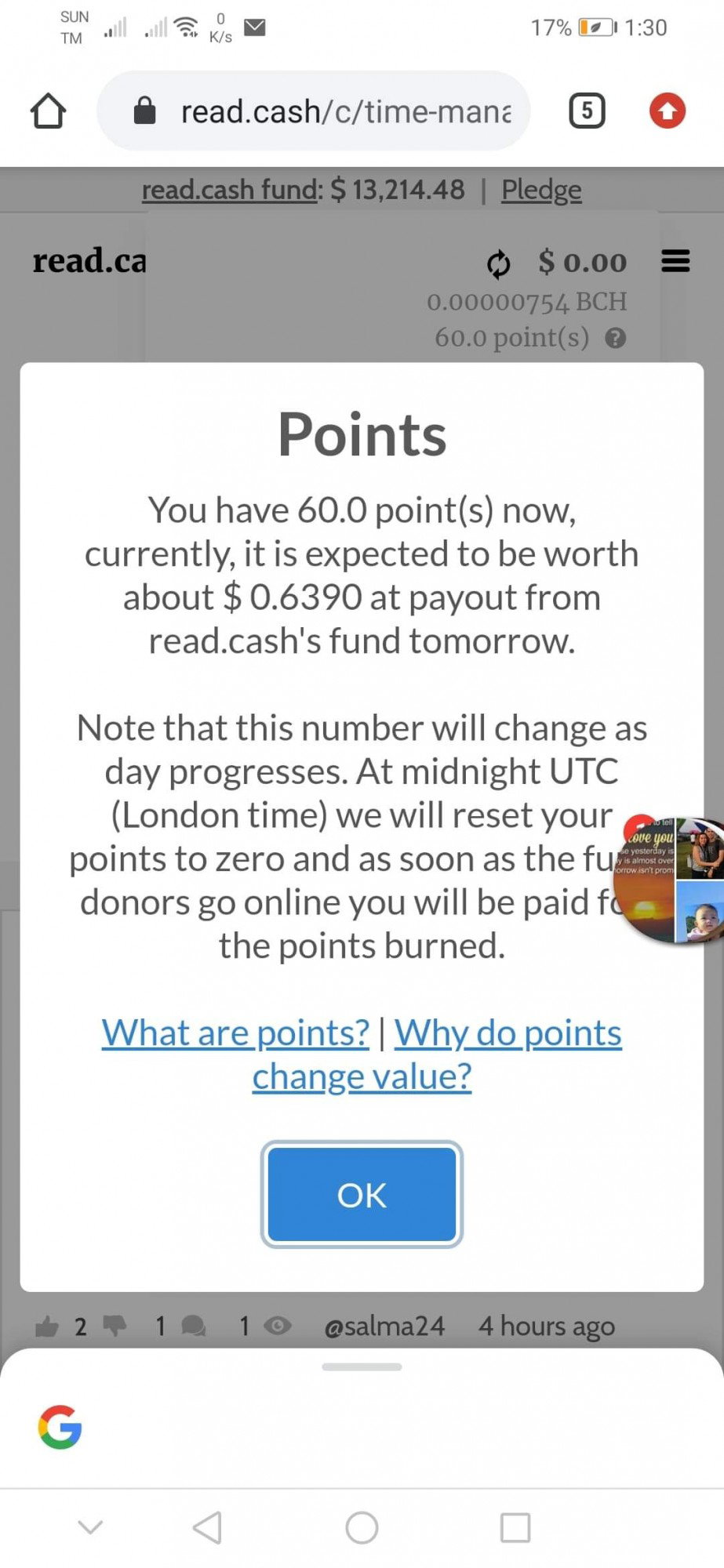
Task: Refresh the wallet balance
Action: click(x=498, y=263)
